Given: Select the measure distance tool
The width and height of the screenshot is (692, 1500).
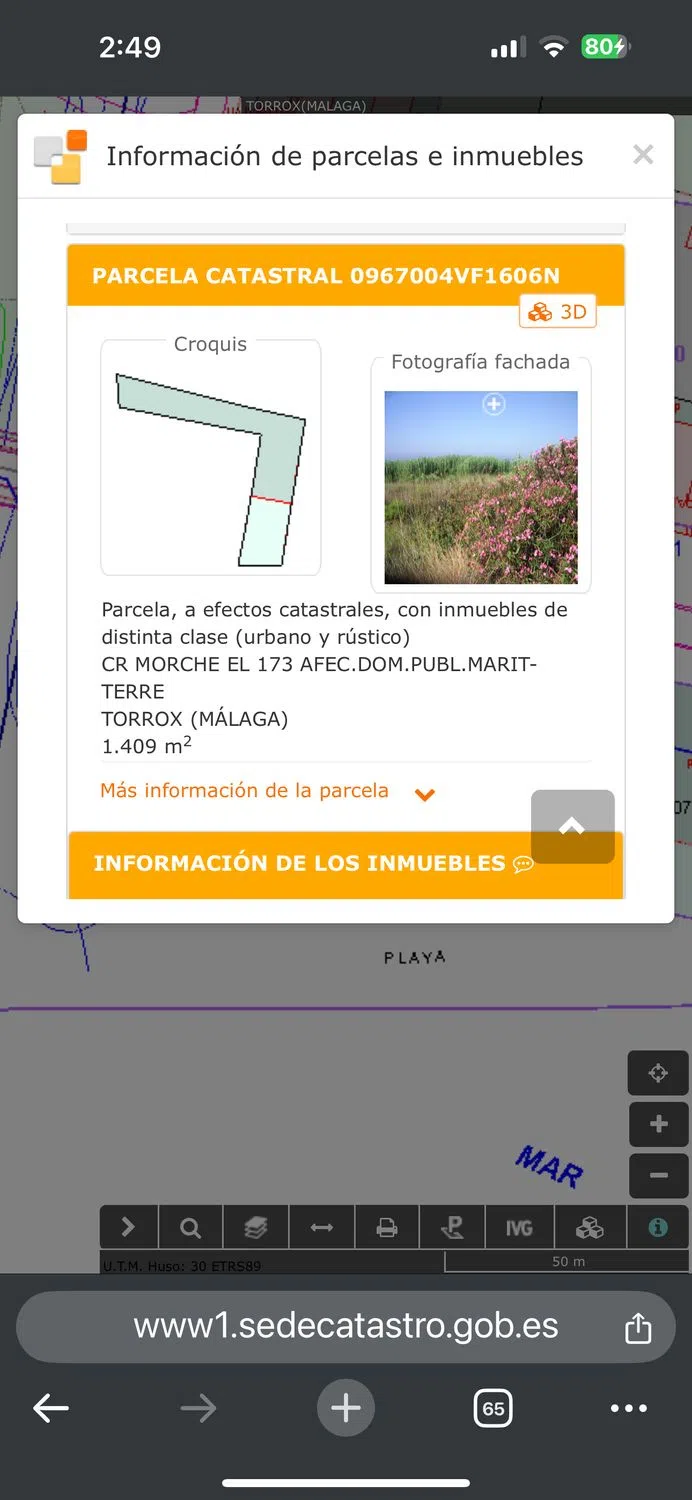Looking at the screenshot, I should click(321, 1227).
